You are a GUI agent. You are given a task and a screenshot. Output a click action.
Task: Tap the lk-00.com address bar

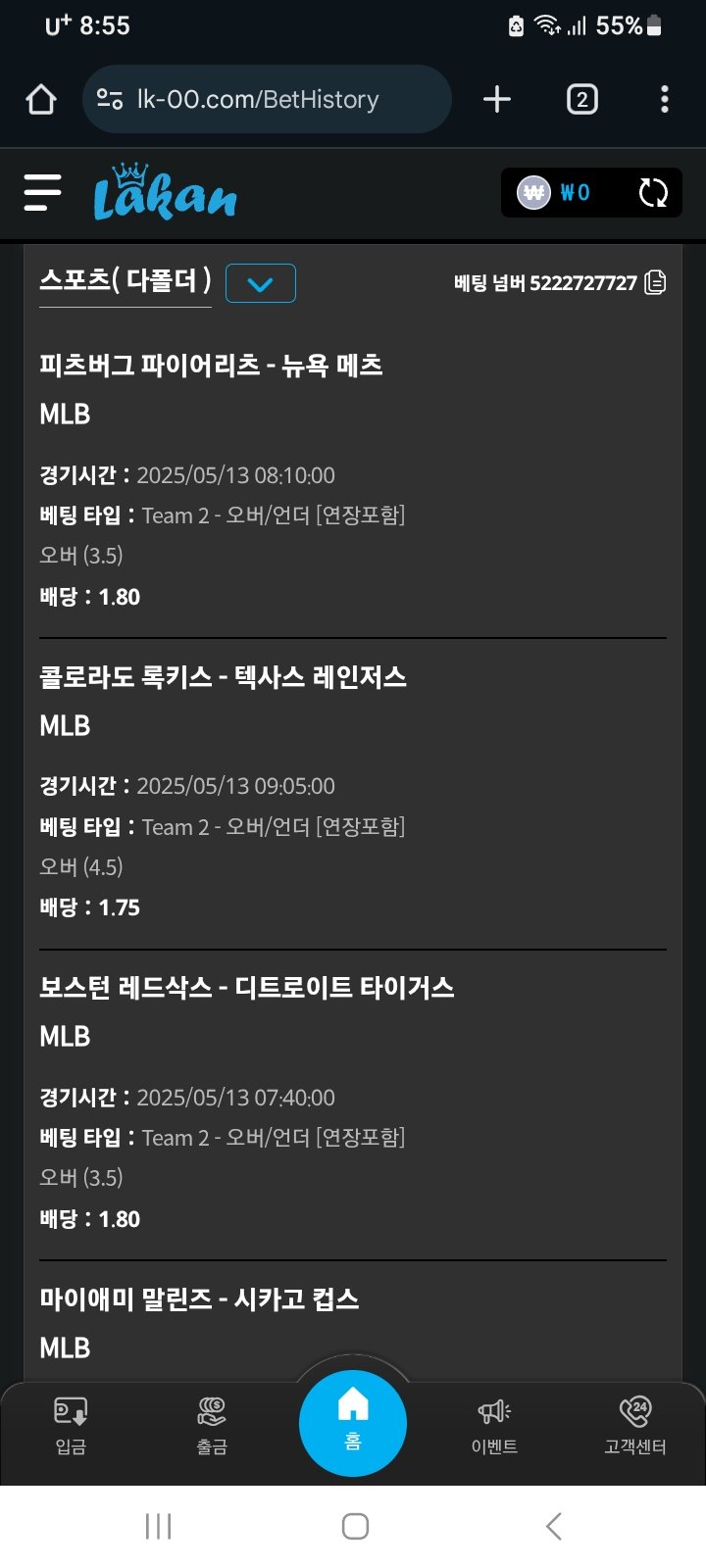pos(267,99)
